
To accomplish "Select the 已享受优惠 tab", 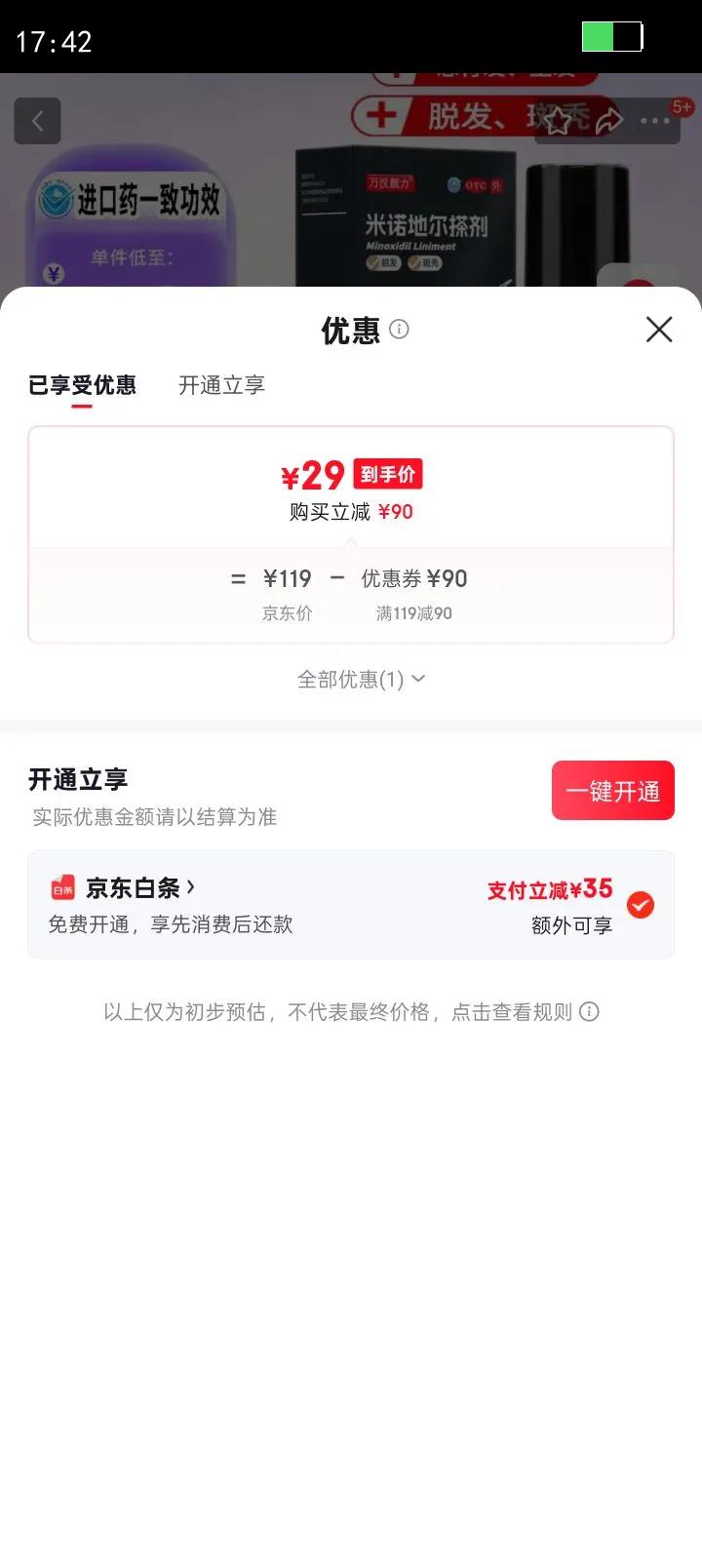I will tap(82, 385).
